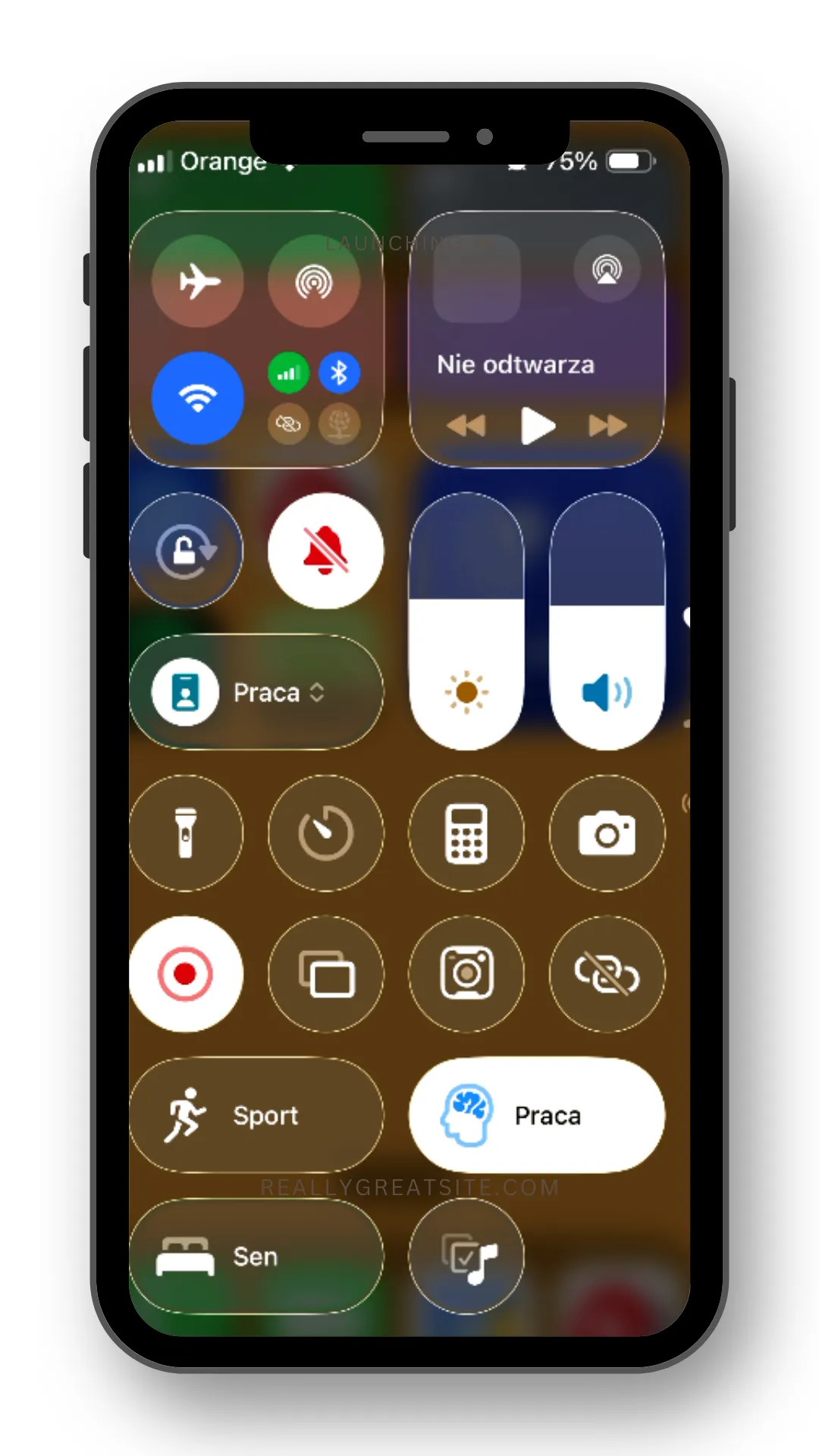This screenshot has height=1456, width=819.
Task: Open the camera
Action: coord(607,833)
